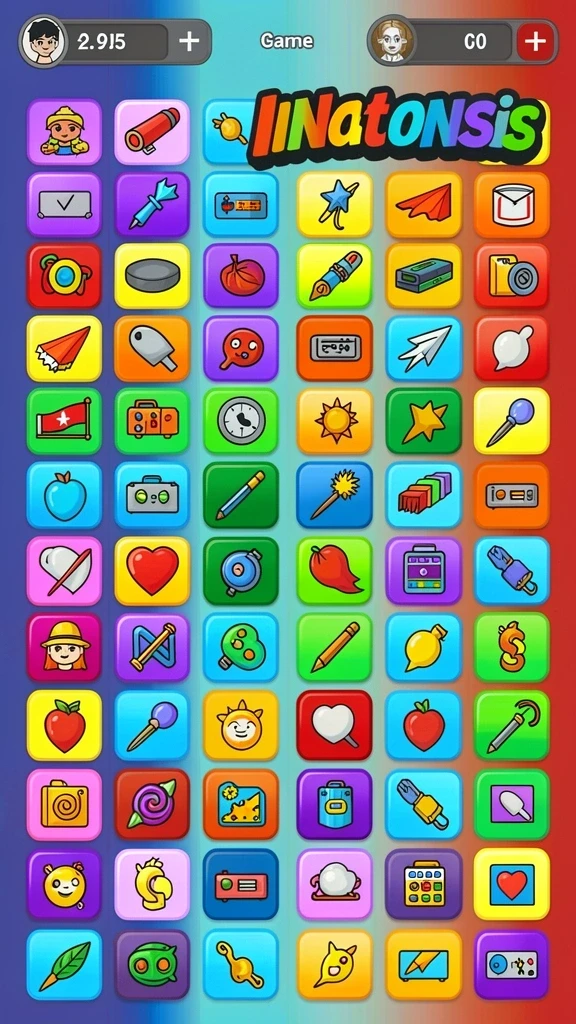Open the opponent avatar next to C0
The image size is (576, 1024).
click(x=392, y=41)
